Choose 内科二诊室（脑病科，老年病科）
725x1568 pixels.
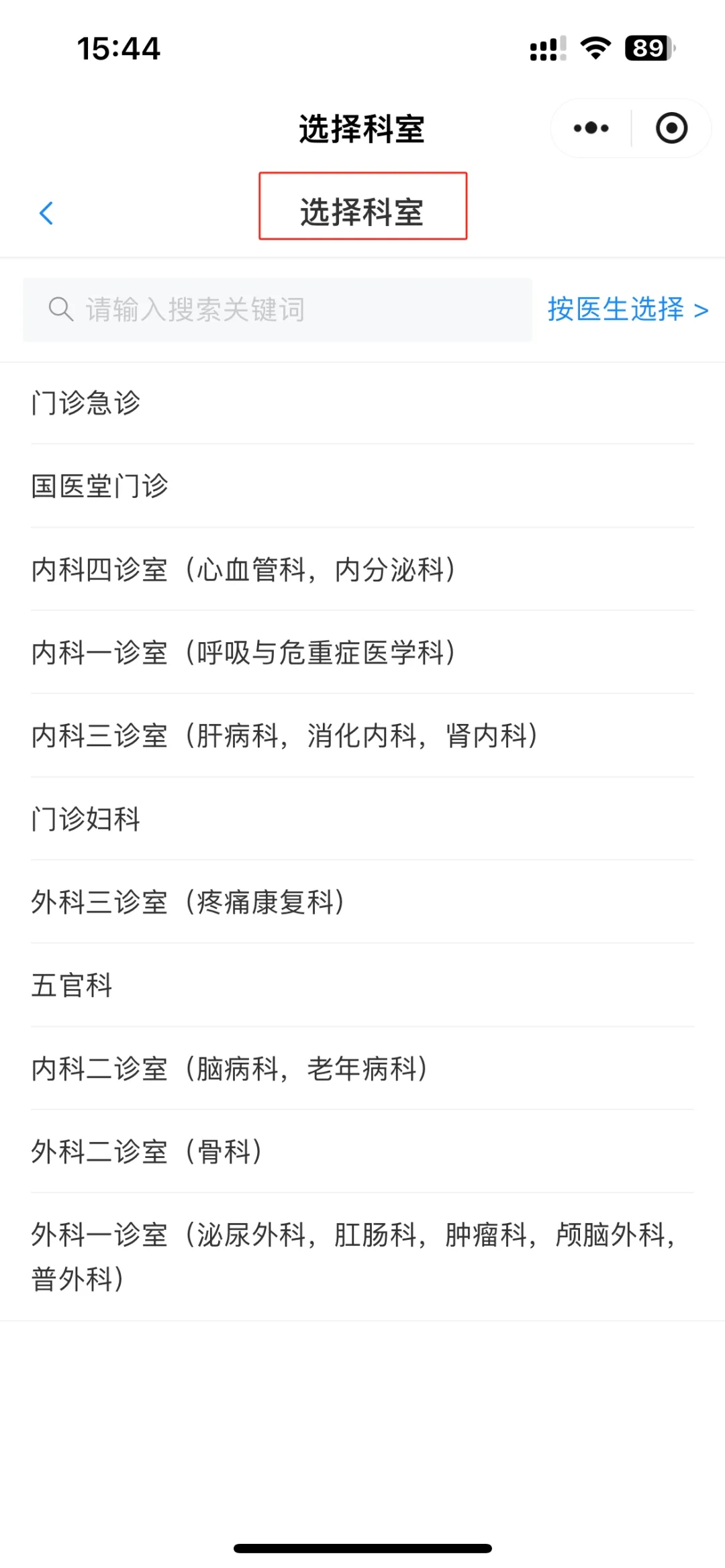point(230,1069)
